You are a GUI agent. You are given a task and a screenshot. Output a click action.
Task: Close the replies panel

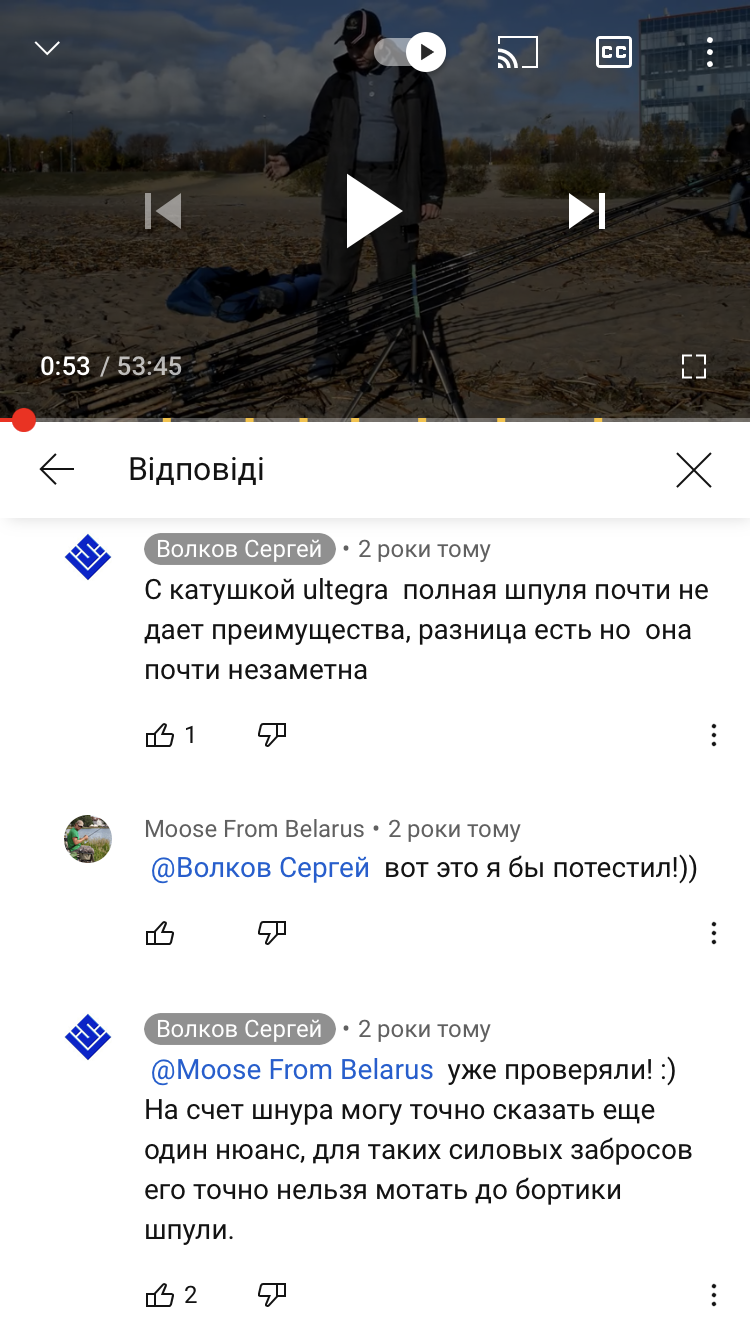click(693, 469)
